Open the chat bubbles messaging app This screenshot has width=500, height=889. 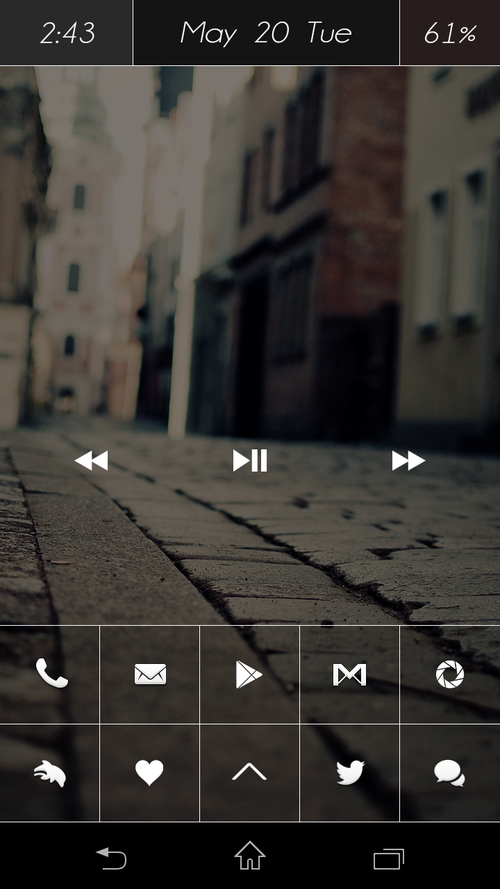pos(450,773)
